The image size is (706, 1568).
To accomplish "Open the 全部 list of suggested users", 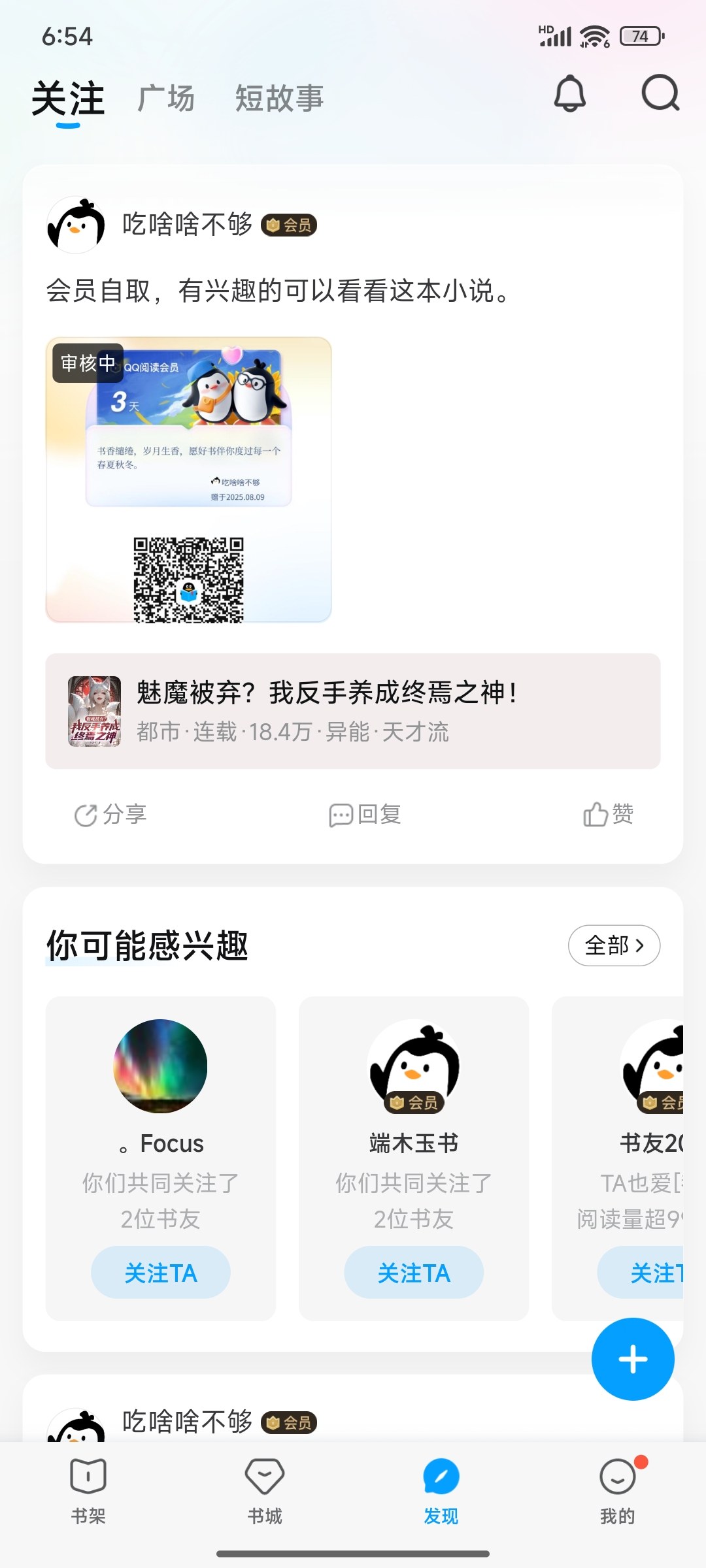I will (613, 945).
